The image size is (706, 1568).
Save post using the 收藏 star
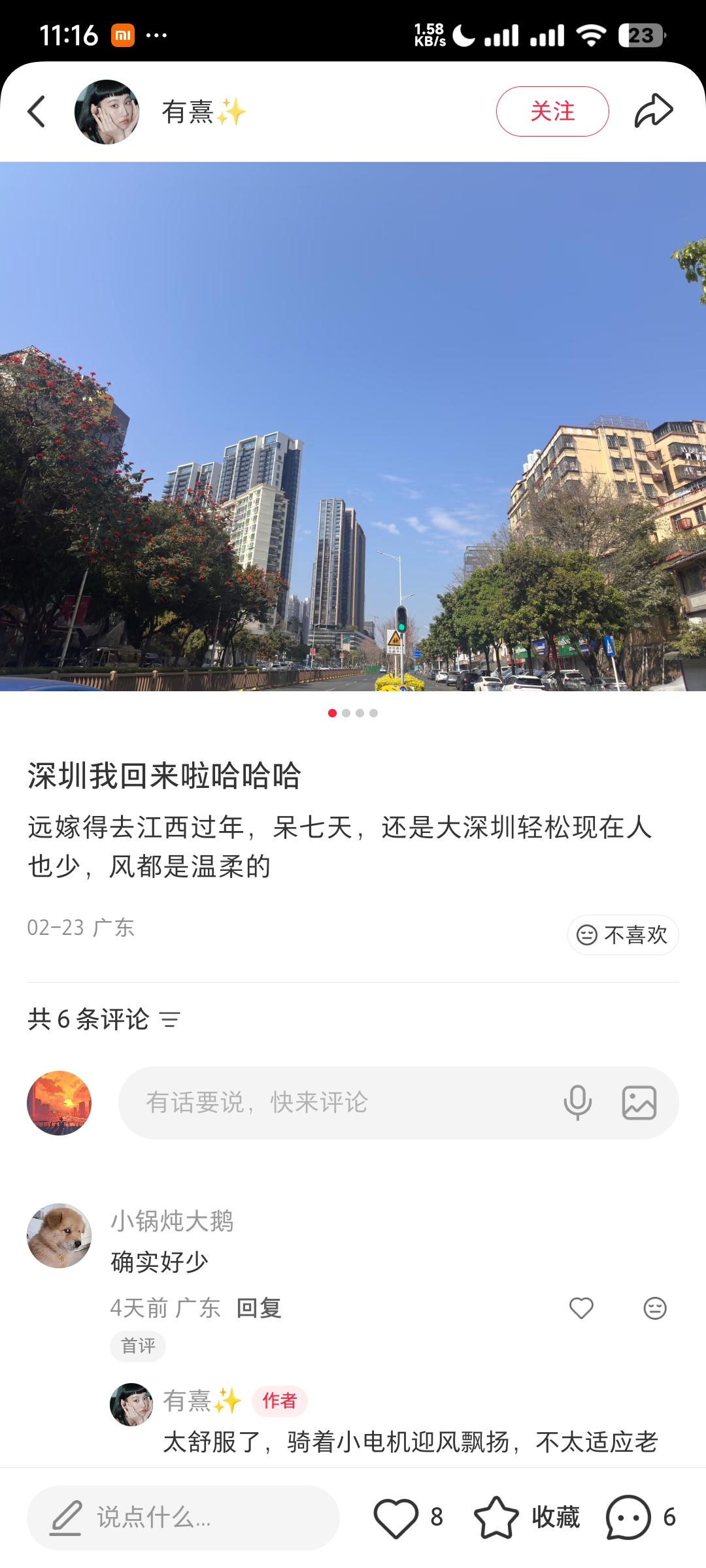click(x=496, y=1518)
